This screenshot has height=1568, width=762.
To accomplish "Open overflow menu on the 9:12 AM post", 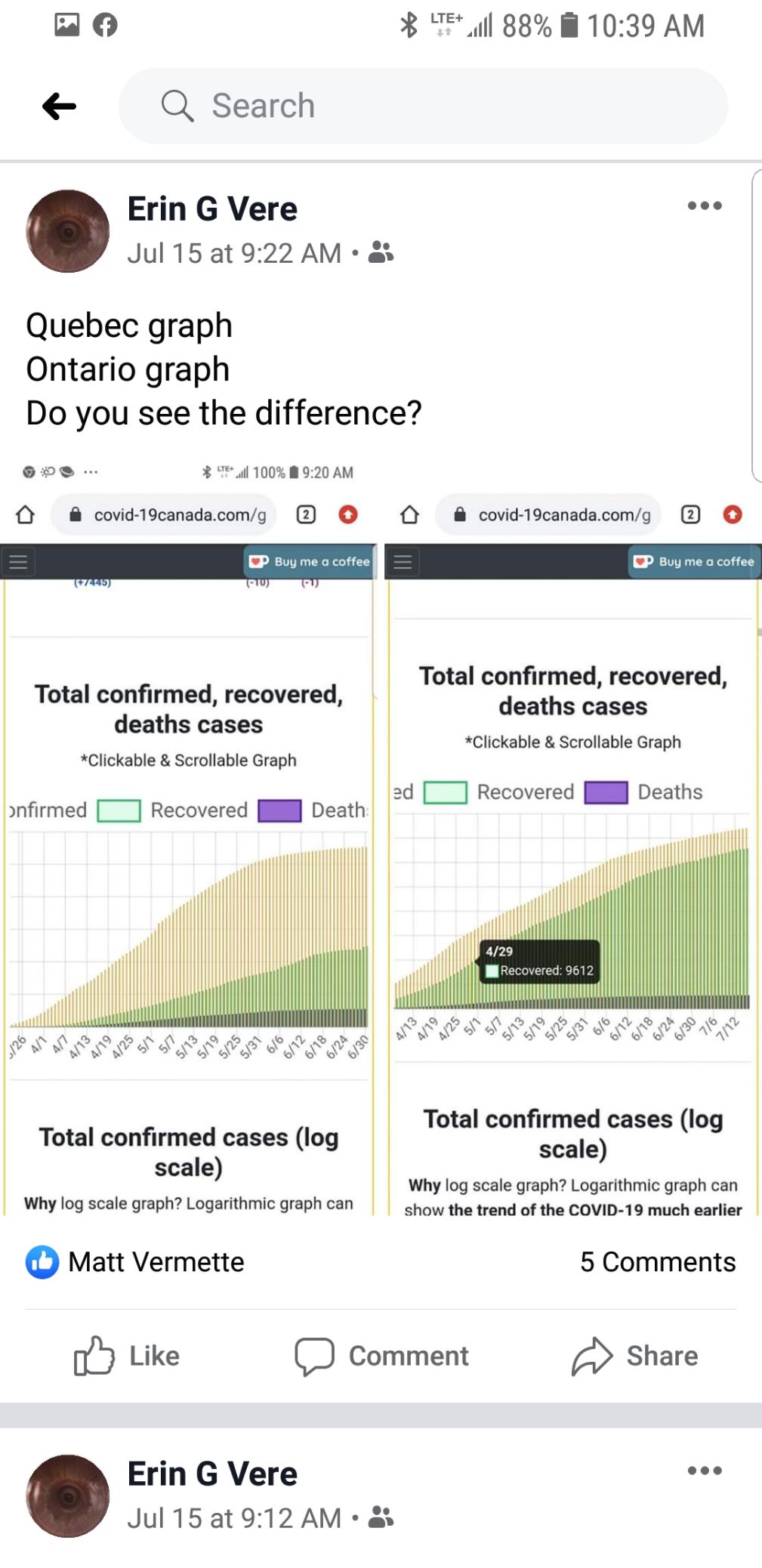I will point(704,1471).
